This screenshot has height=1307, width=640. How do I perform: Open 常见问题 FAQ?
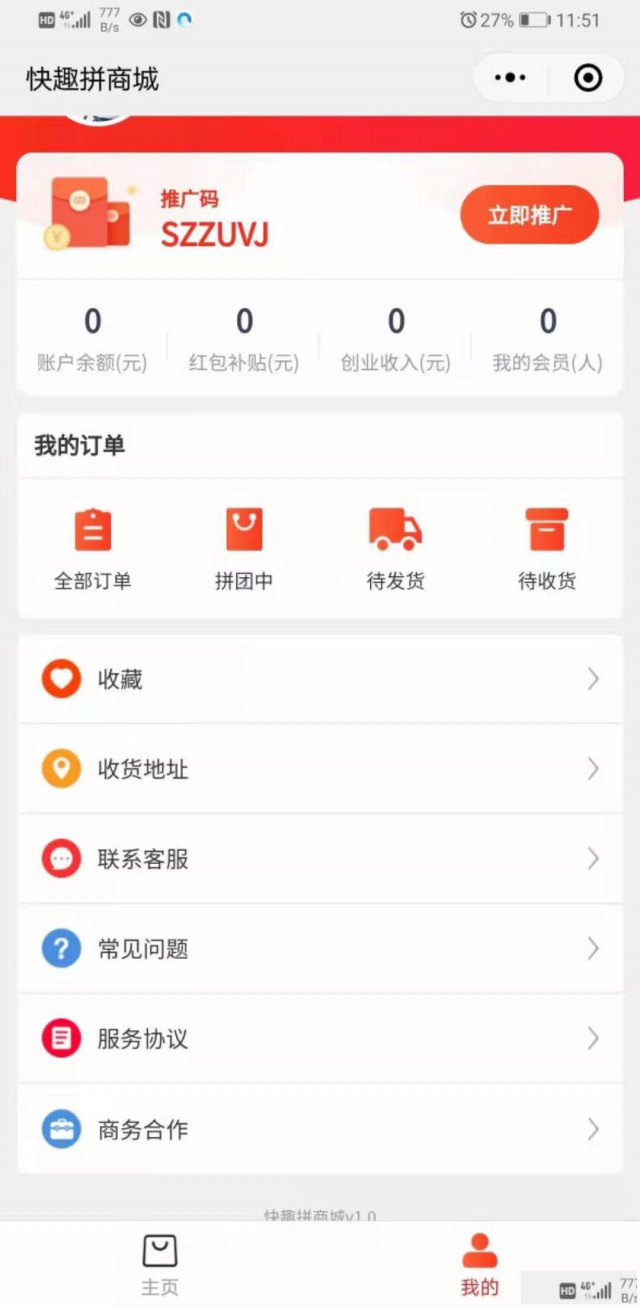tap(320, 949)
